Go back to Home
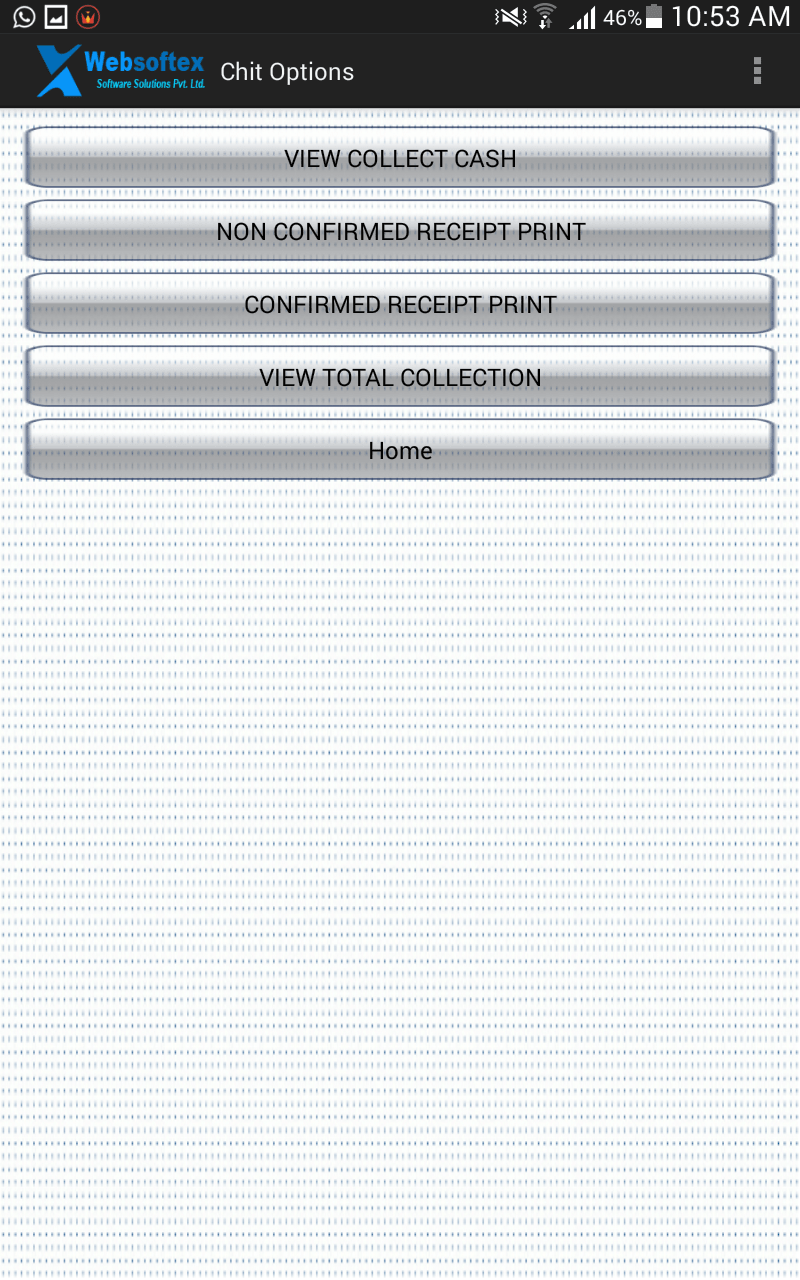 coord(400,450)
